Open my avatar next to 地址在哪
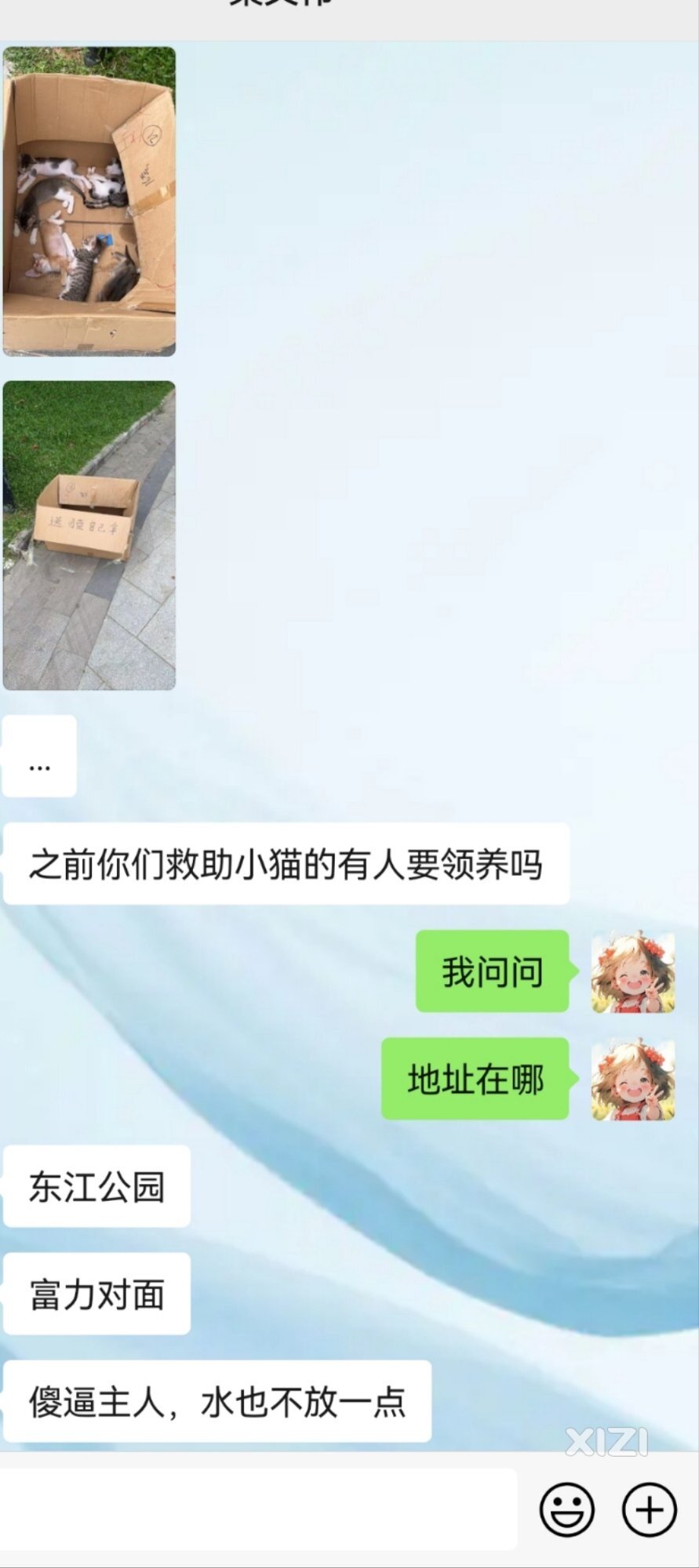699x1568 pixels. pyautogui.click(x=632, y=1079)
